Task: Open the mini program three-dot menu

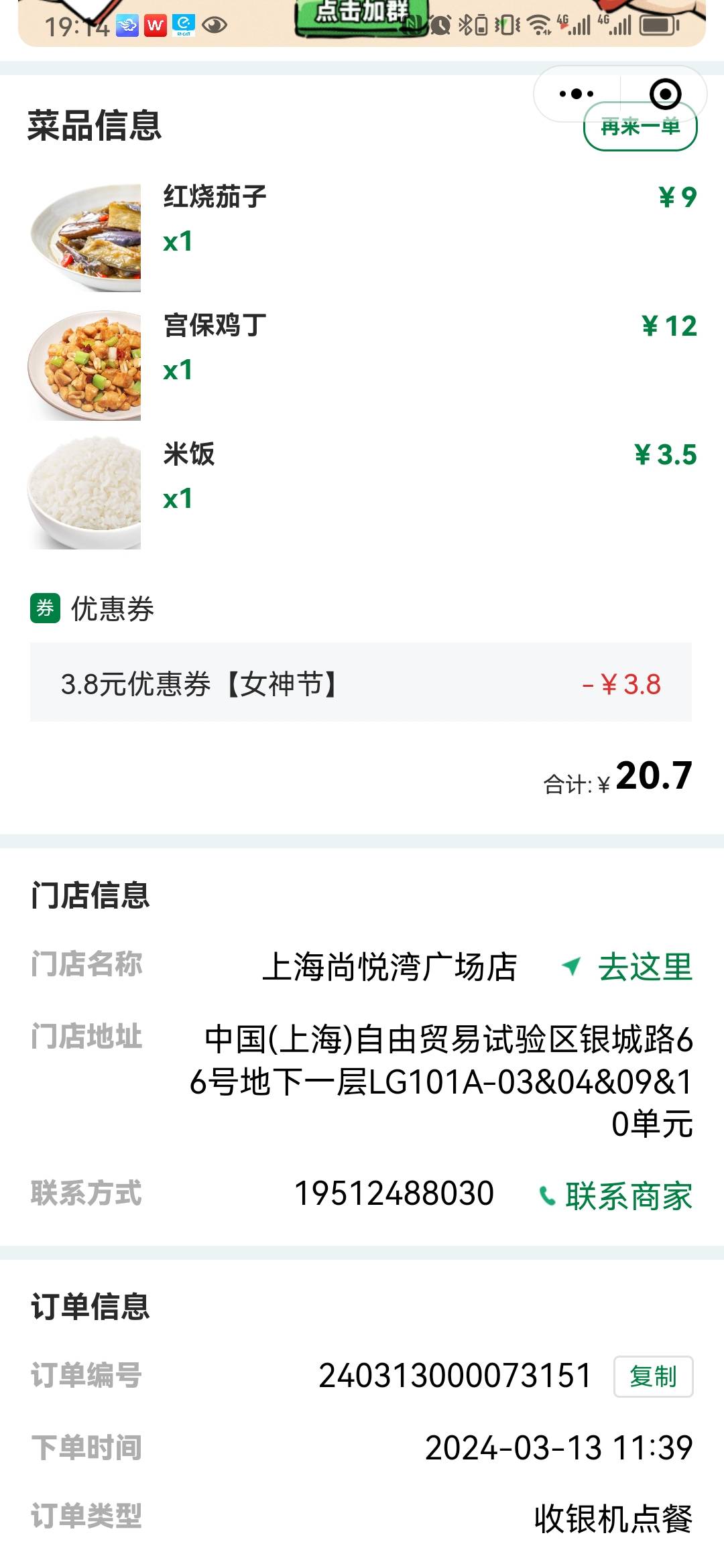Action: pos(577,94)
